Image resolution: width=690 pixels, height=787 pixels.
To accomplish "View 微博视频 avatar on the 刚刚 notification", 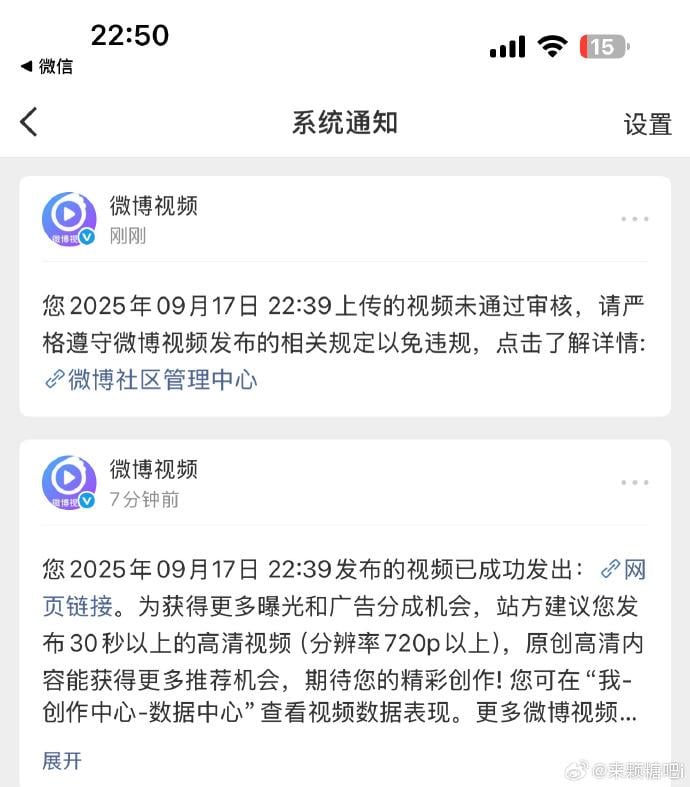I will (x=69, y=219).
